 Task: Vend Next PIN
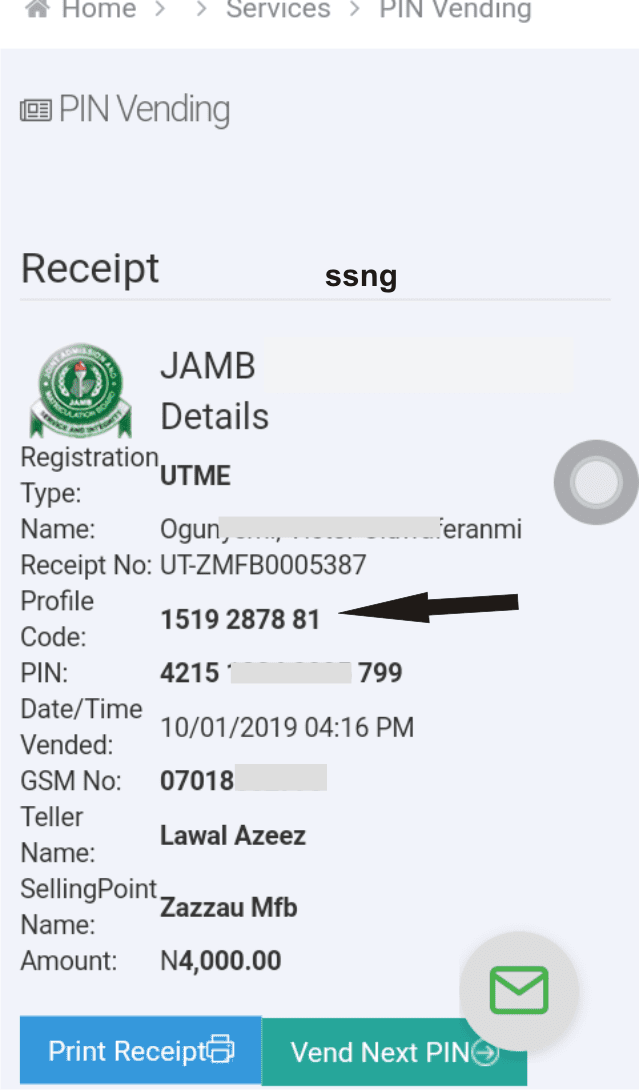[x=394, y=1052]
